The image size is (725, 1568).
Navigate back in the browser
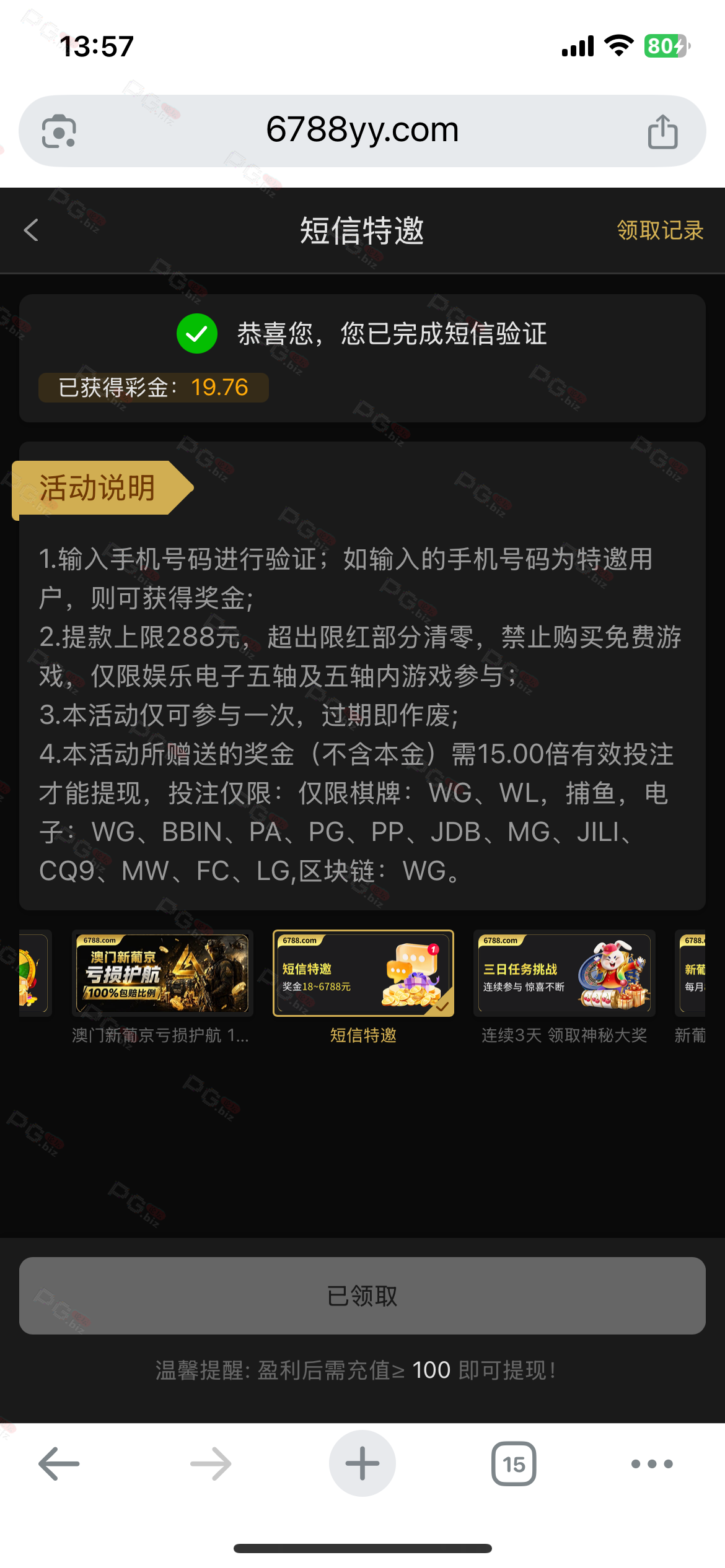pos(59,1464)
